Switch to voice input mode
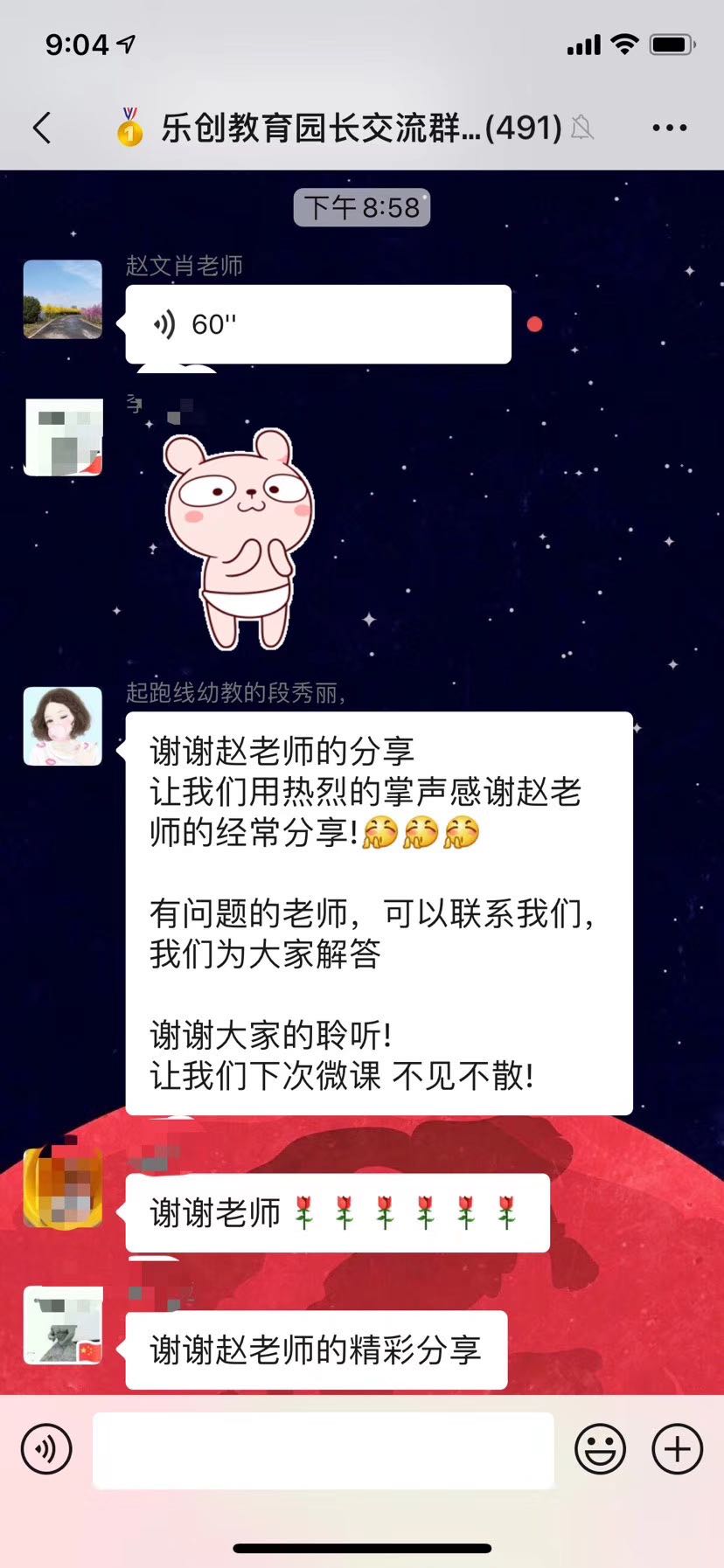Image resolution: width=724 pixels, height=1568 pixels. (46, 1449)
